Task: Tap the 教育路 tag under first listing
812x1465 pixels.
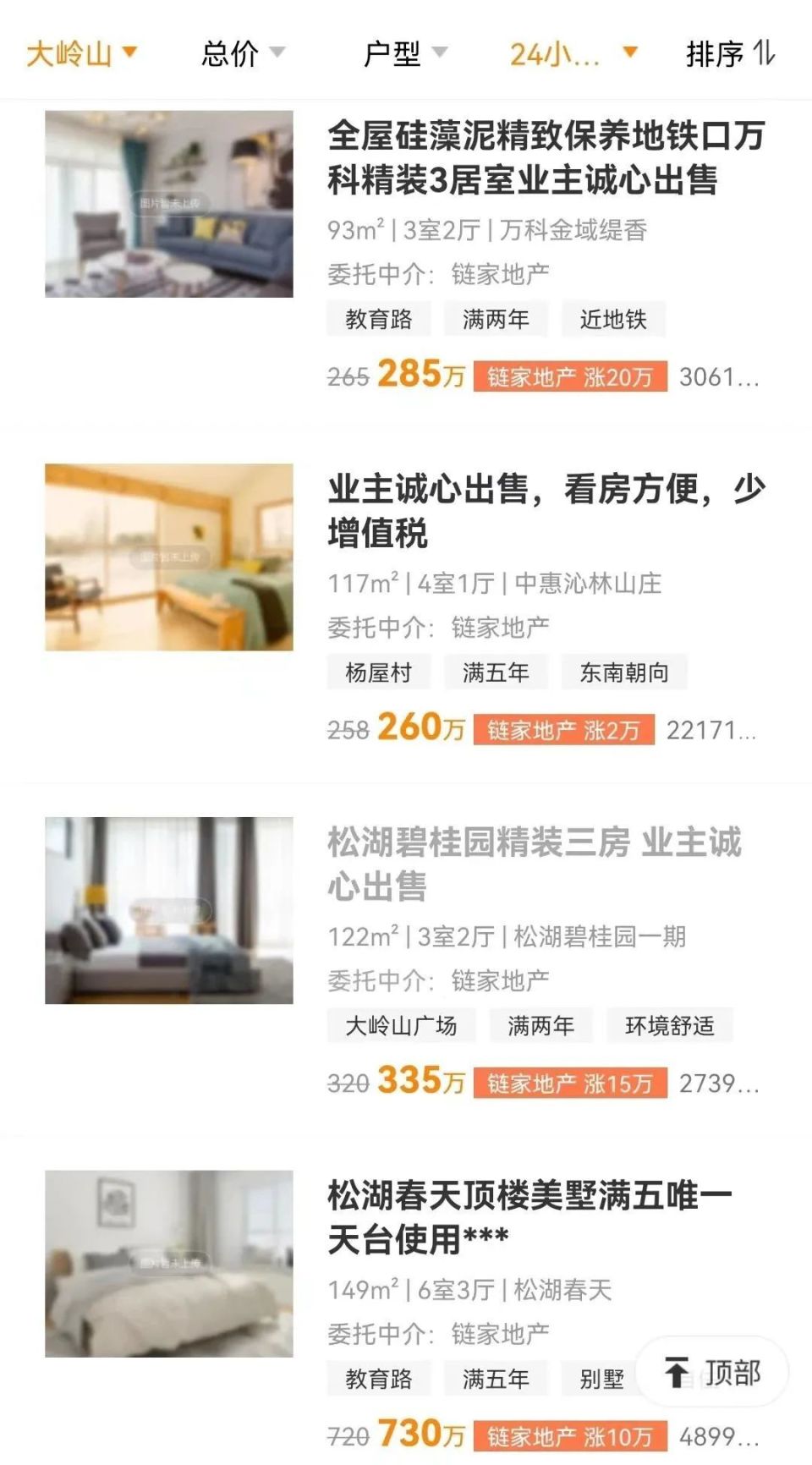Action: click(x=378, y=319)
